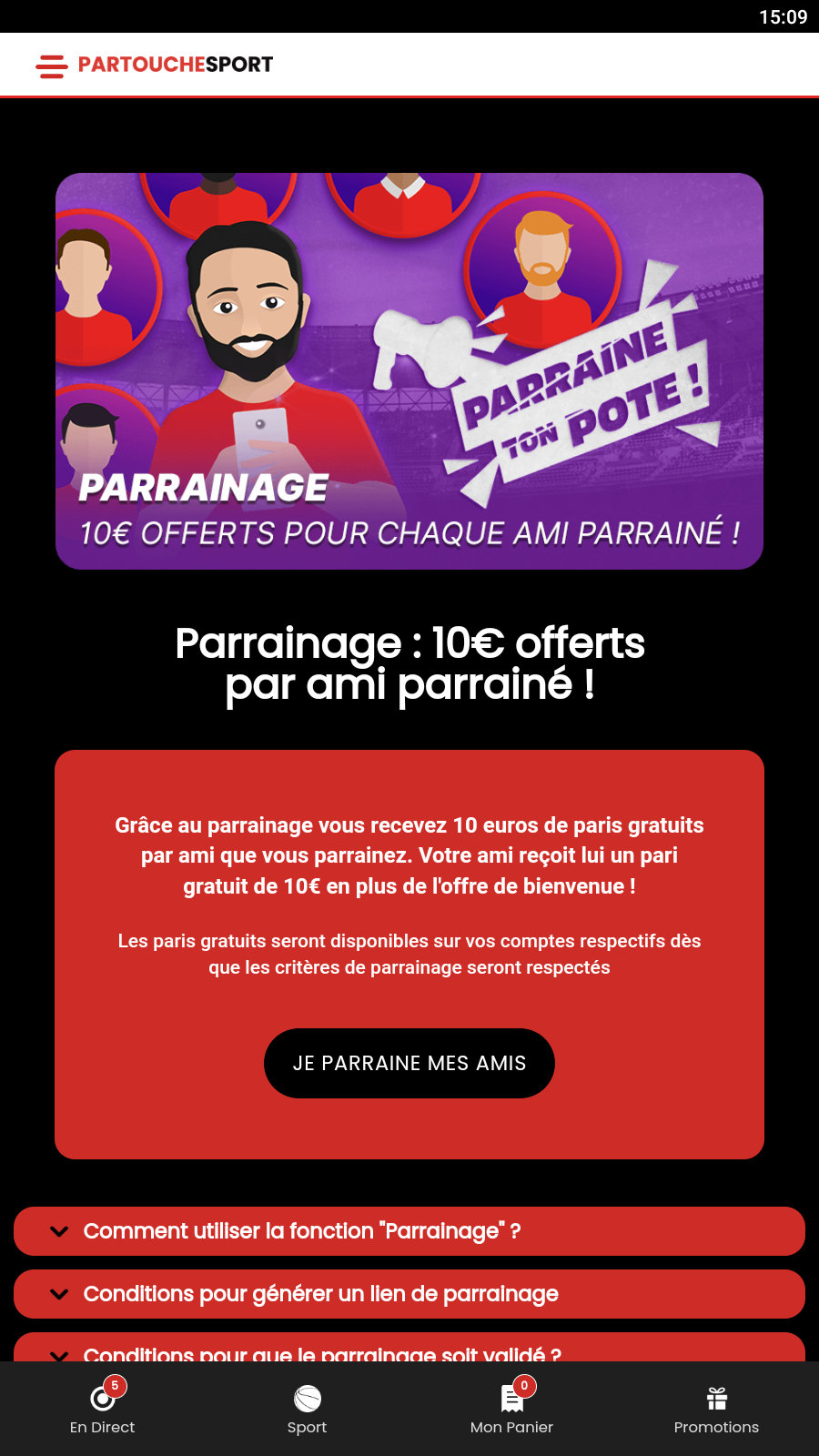This screenshot has width=819, height=1456.
Task: Open Mon Panier
Action: point(511,1409)
